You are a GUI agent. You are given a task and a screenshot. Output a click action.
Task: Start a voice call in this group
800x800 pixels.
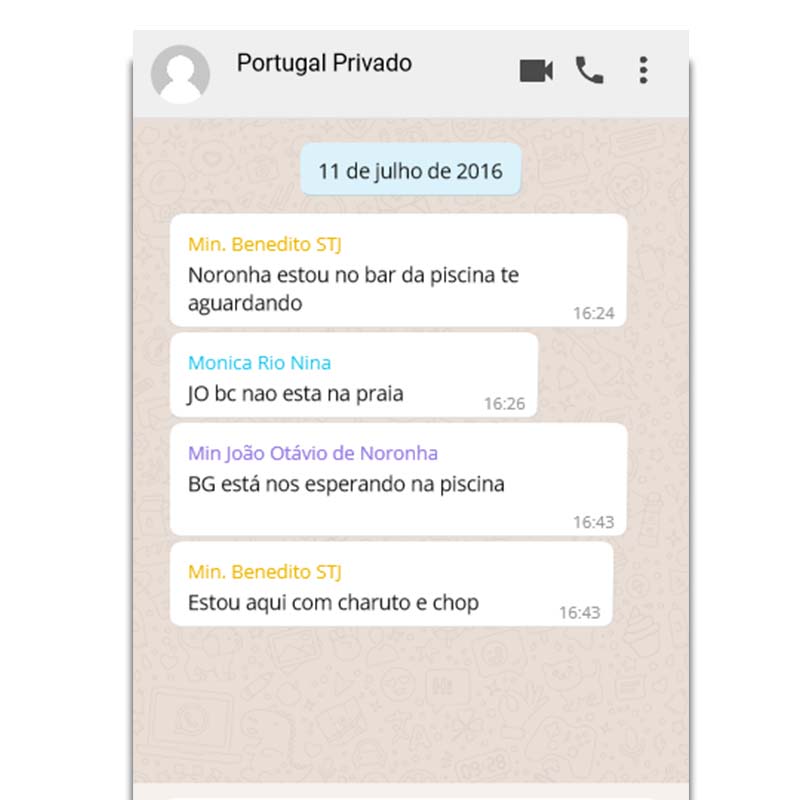pos(589,70)
